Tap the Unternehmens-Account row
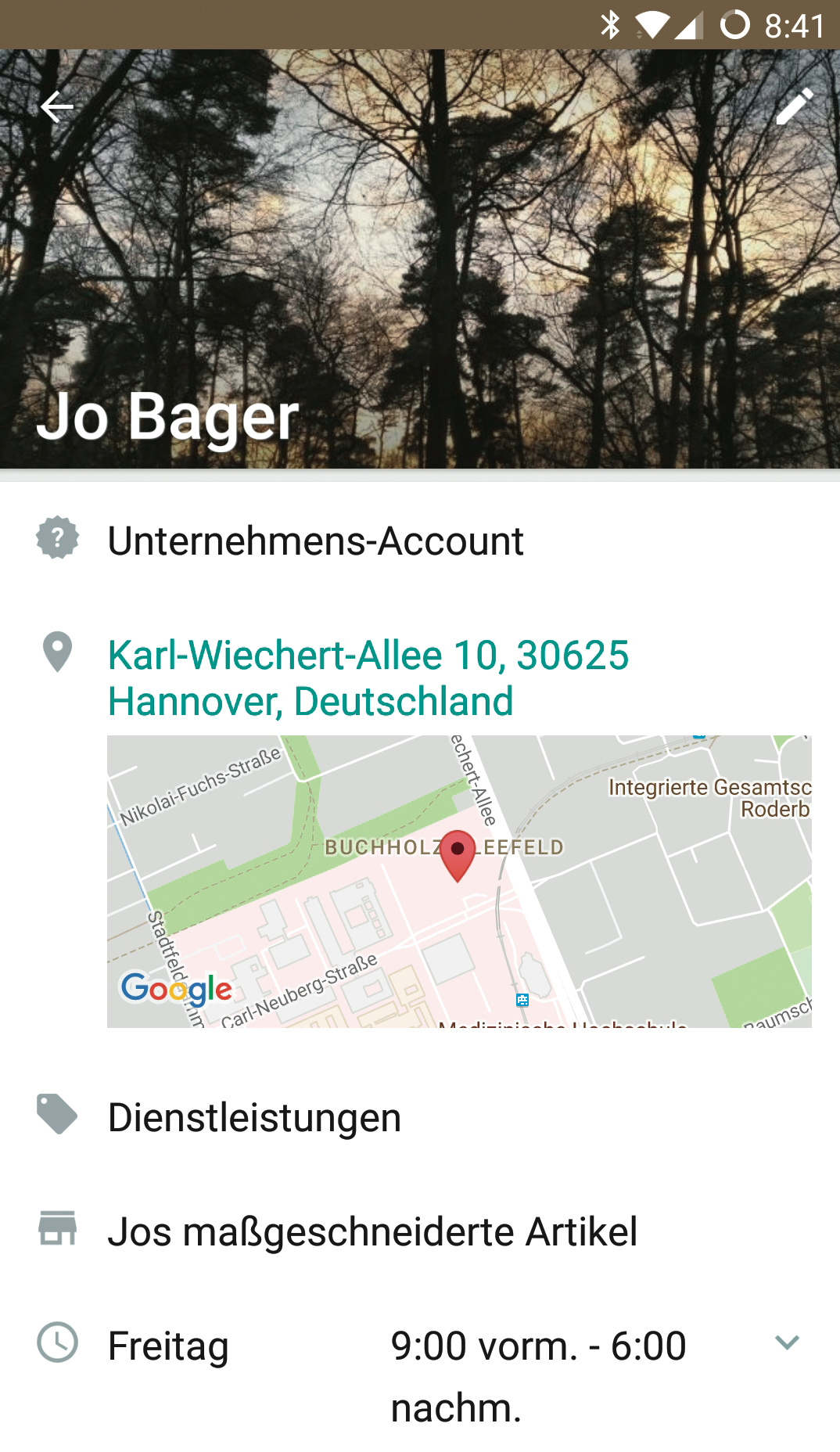 point(315,541)
